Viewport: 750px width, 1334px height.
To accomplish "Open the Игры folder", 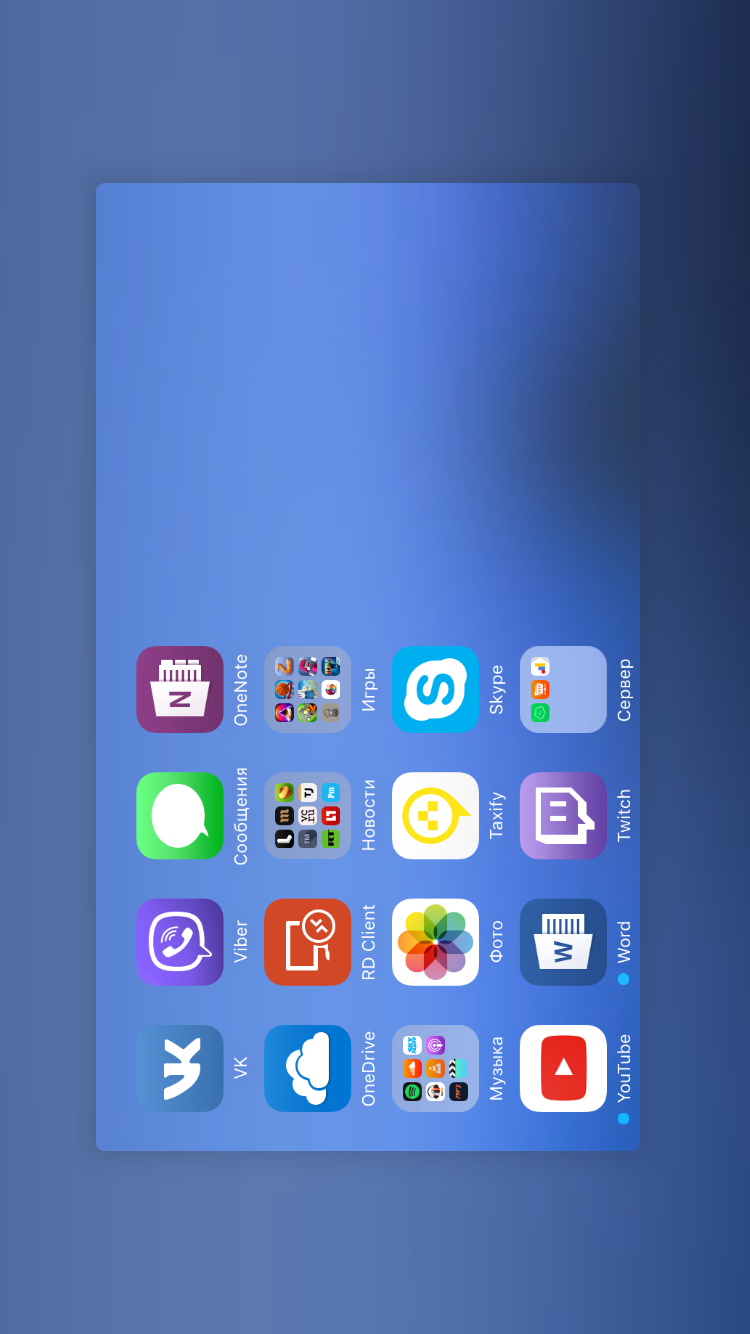I will 307,689.
